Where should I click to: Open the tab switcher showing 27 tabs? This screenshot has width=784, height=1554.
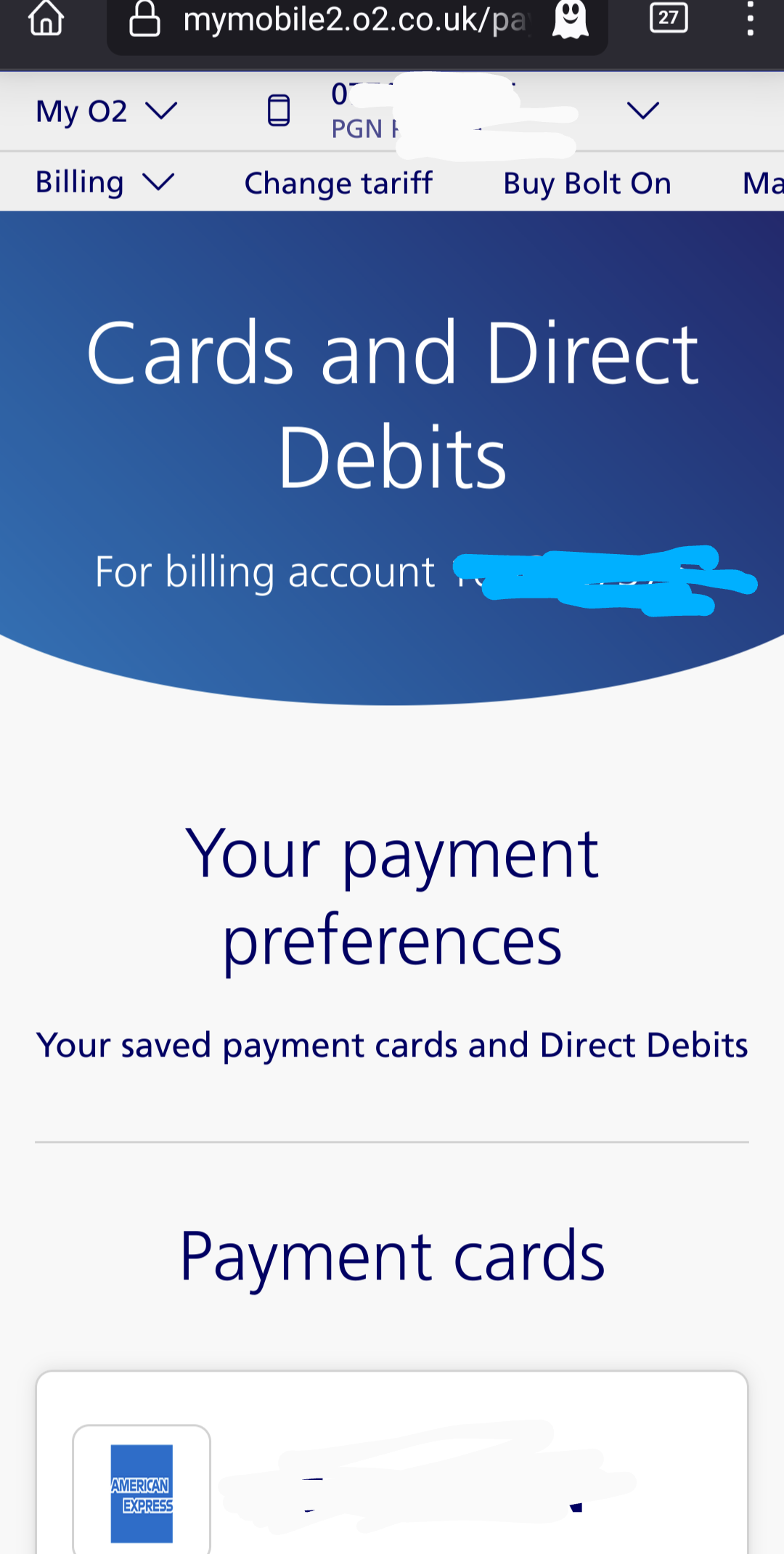pos(668,18)
